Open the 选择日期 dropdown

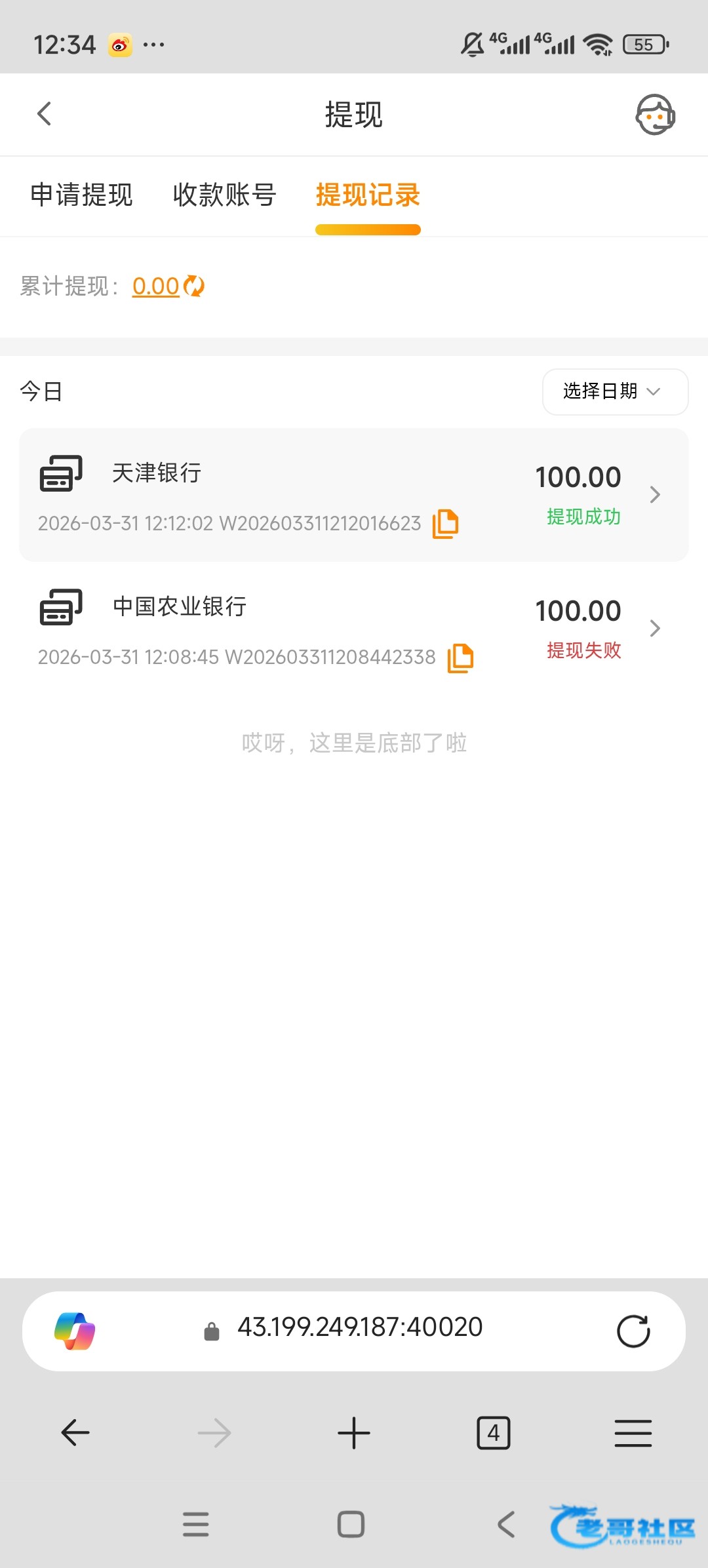point(614,391)
